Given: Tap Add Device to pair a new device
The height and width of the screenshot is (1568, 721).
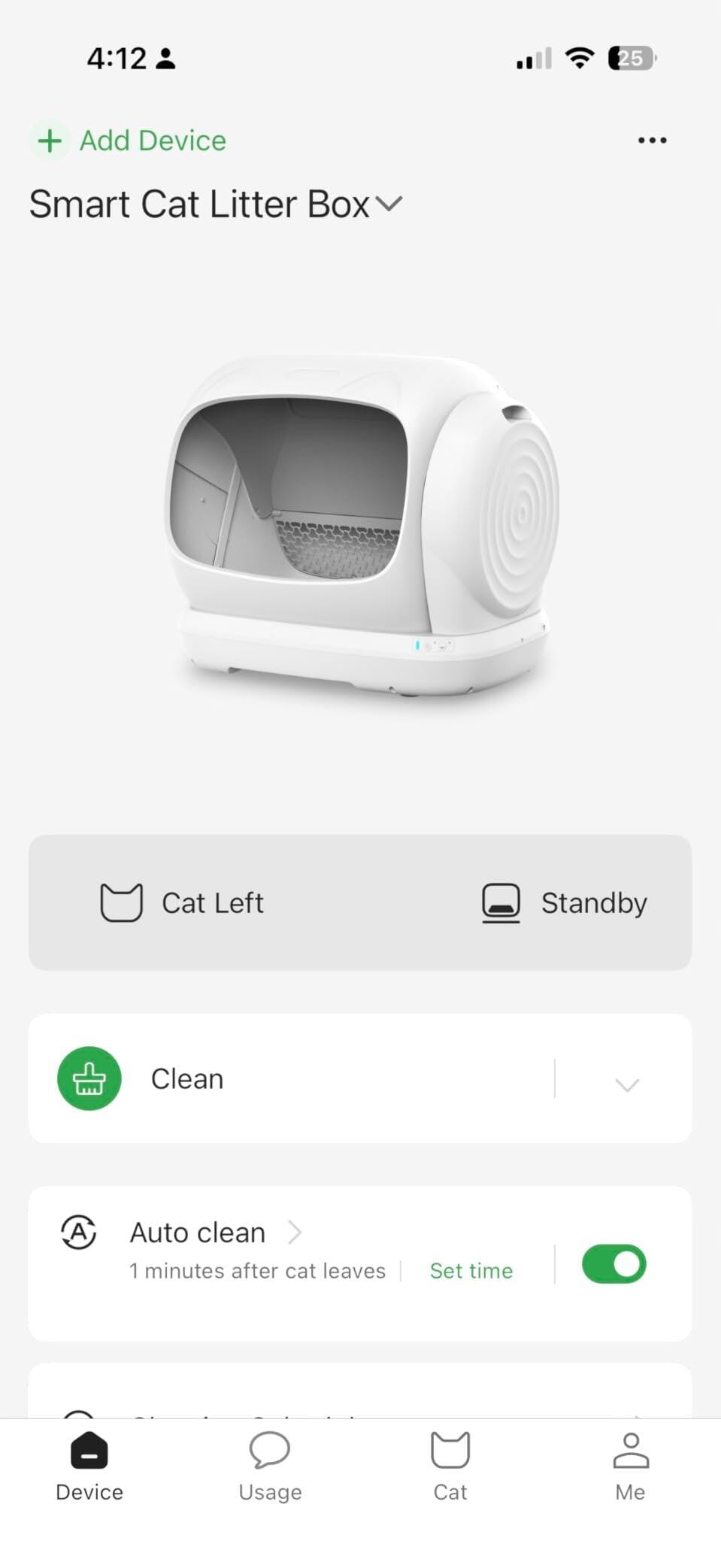Looking at the screenshot, I should [129, 141].
